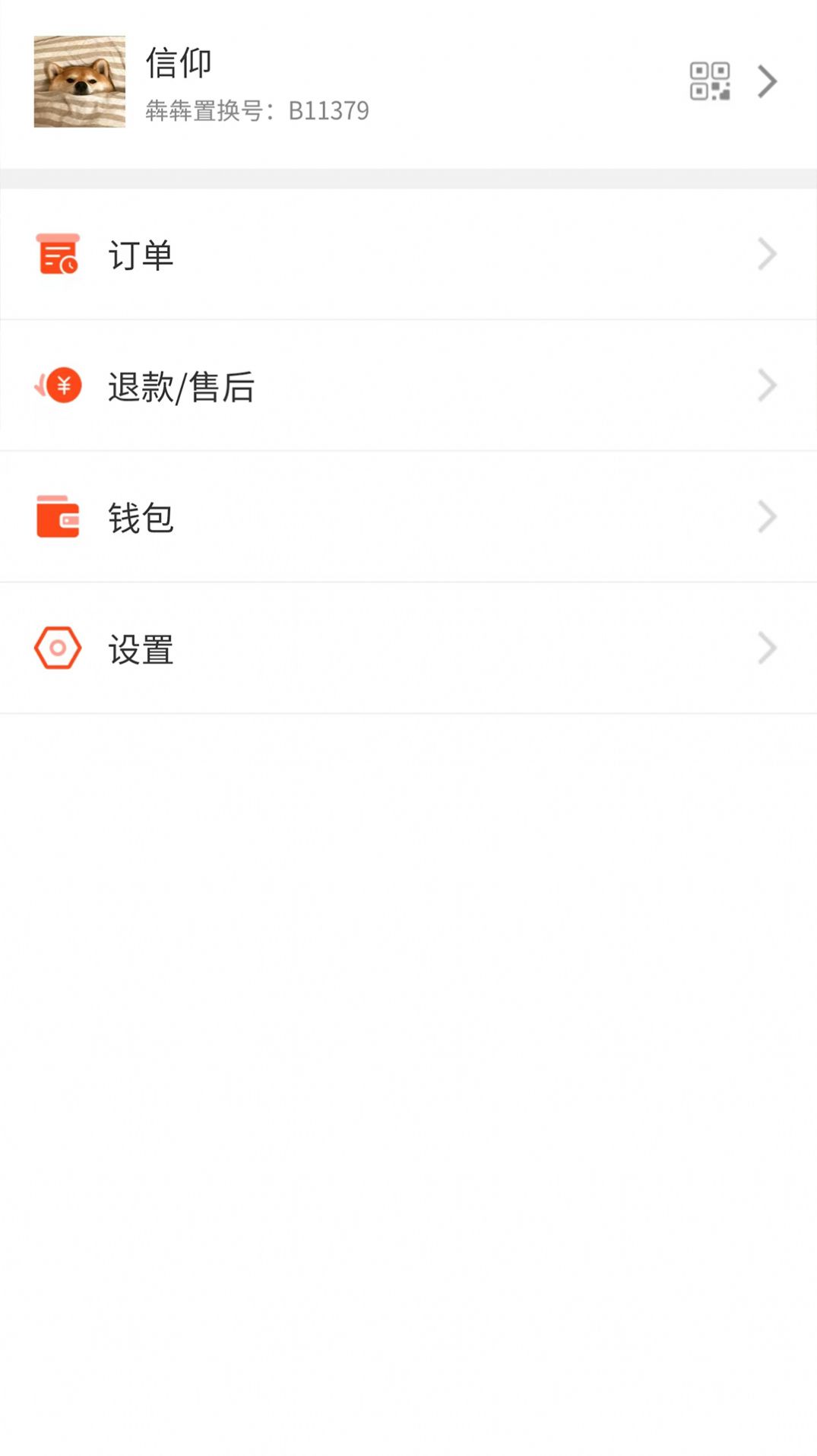817x1456 pixels.
Task: Expand the profile row via its chevron arrow
Action: (x=766, y=82)
